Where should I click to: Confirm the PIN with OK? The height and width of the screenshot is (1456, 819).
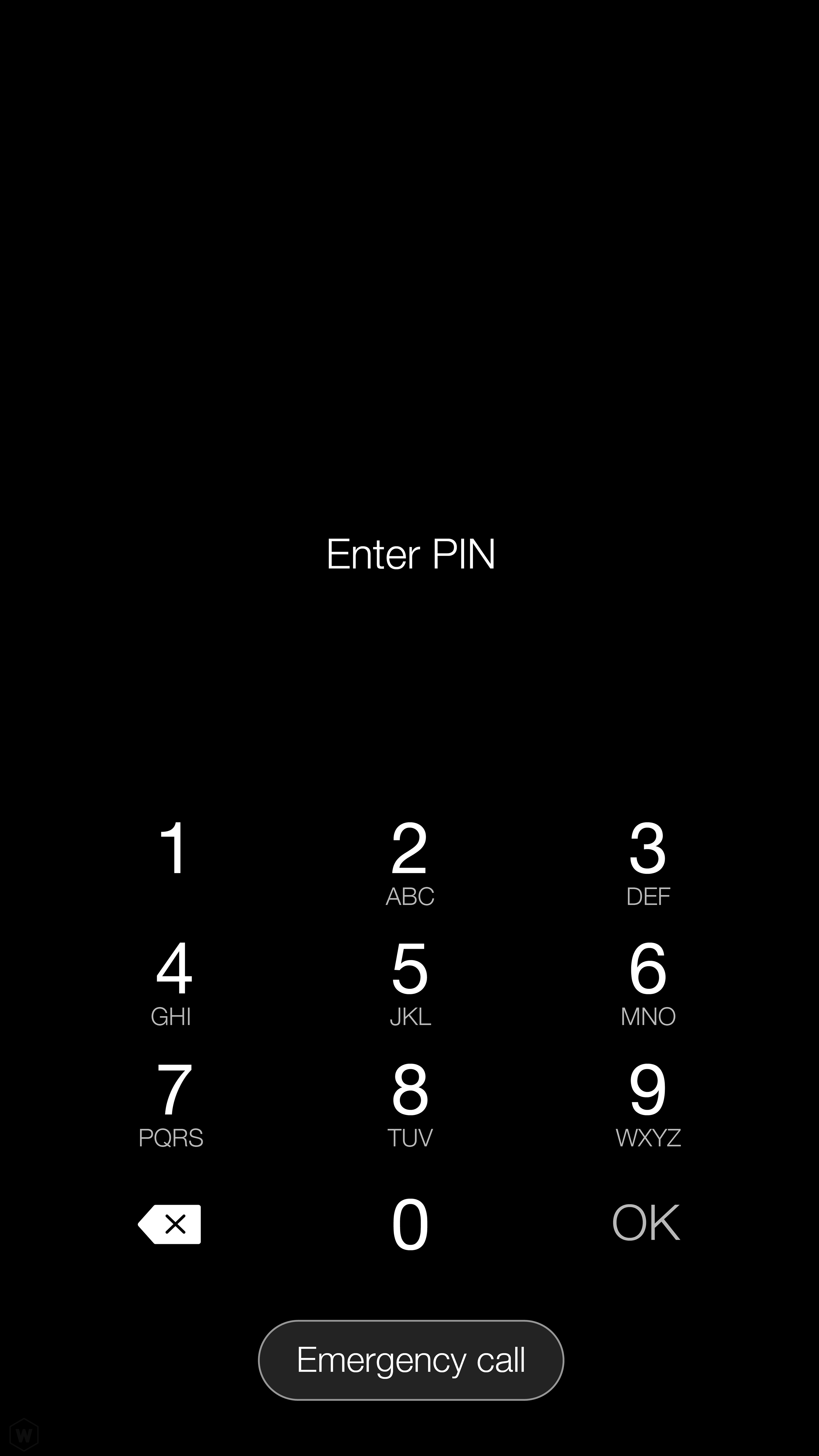[x=646, y=1223]
